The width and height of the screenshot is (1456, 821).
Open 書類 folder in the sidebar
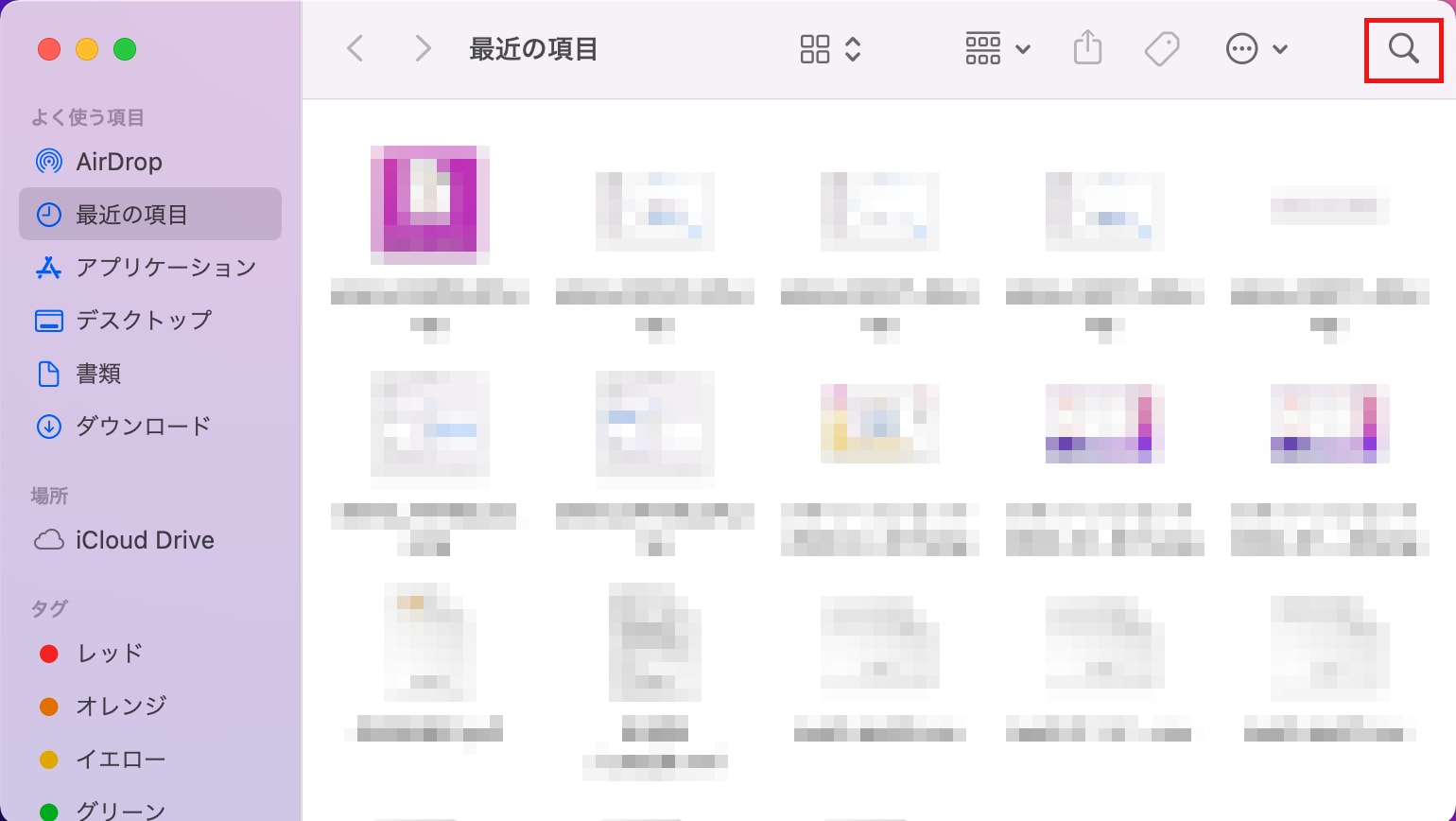tap(98, 374)
